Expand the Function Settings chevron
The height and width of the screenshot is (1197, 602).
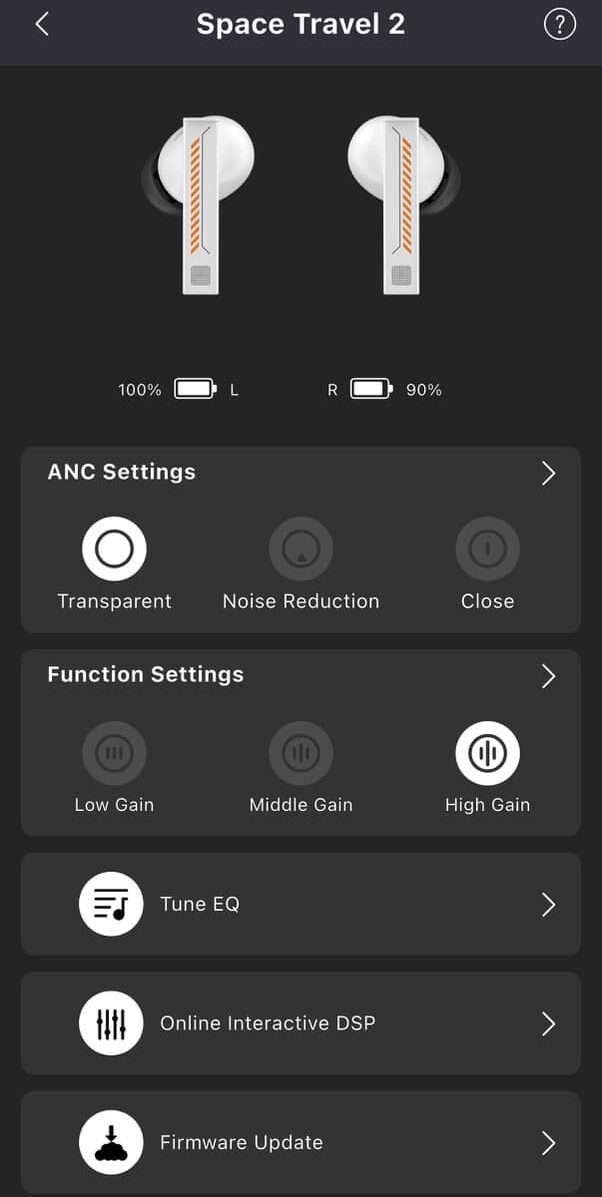tap(548, 676)
